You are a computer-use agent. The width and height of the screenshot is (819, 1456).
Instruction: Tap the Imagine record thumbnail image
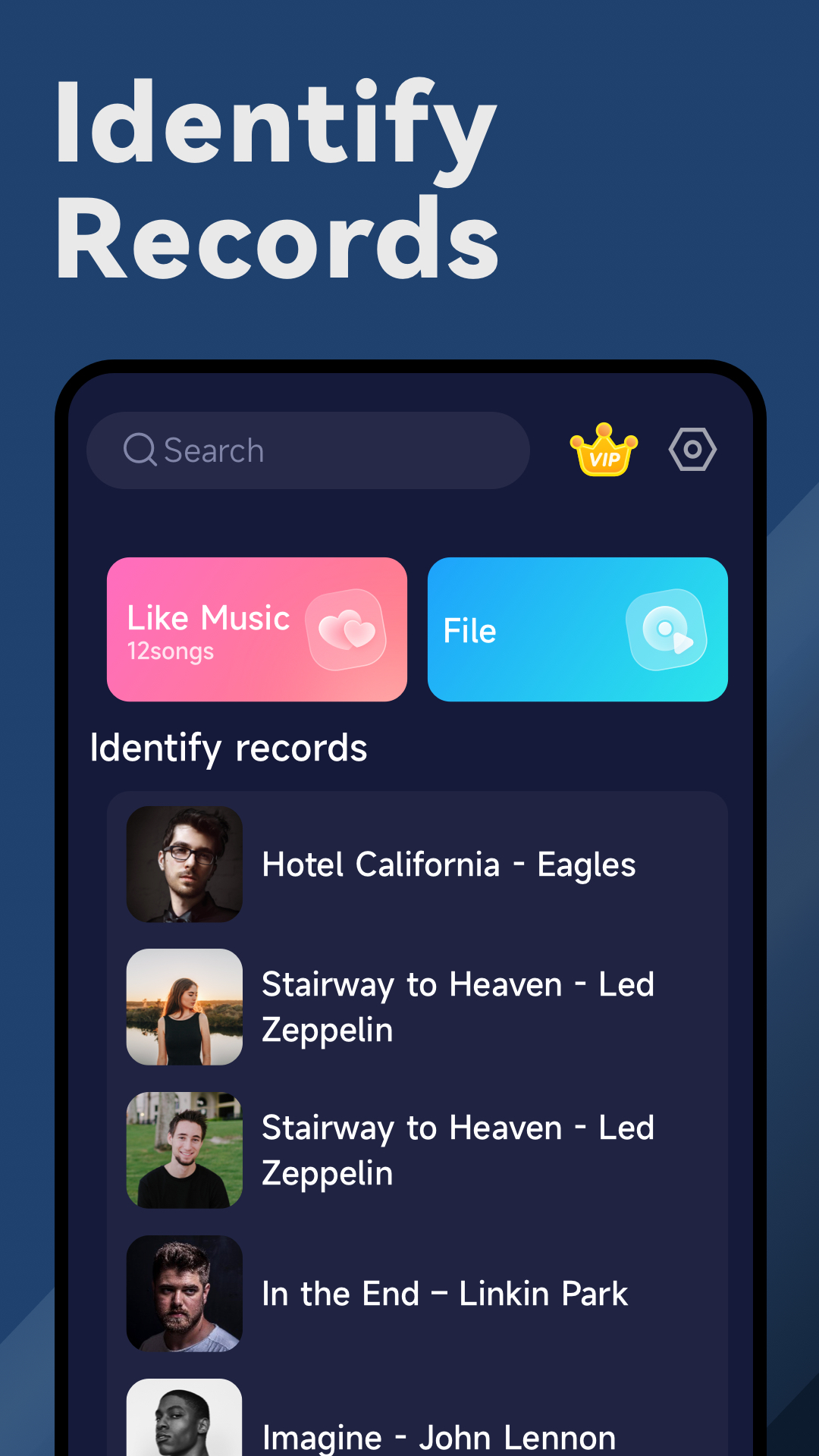coord(184,1426)
